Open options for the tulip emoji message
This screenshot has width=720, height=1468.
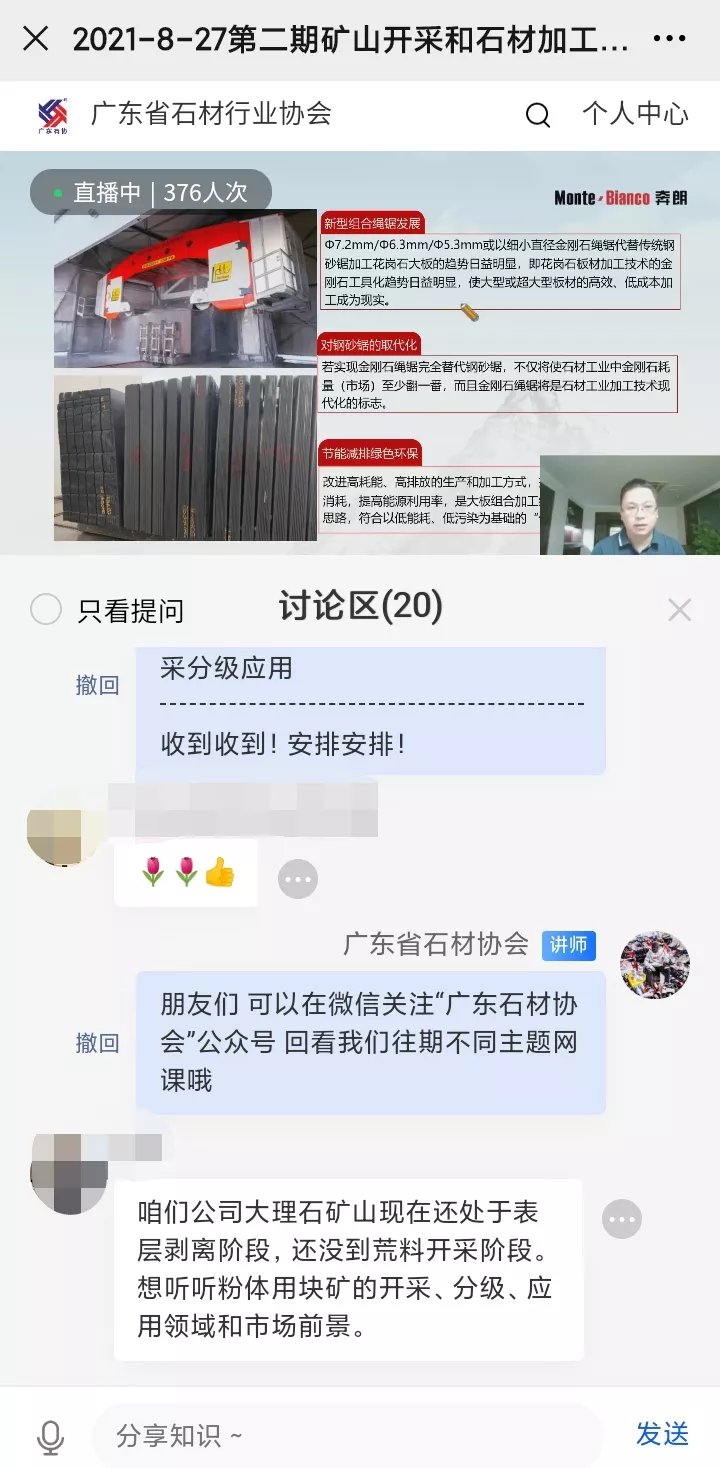[x=298, y=879]
